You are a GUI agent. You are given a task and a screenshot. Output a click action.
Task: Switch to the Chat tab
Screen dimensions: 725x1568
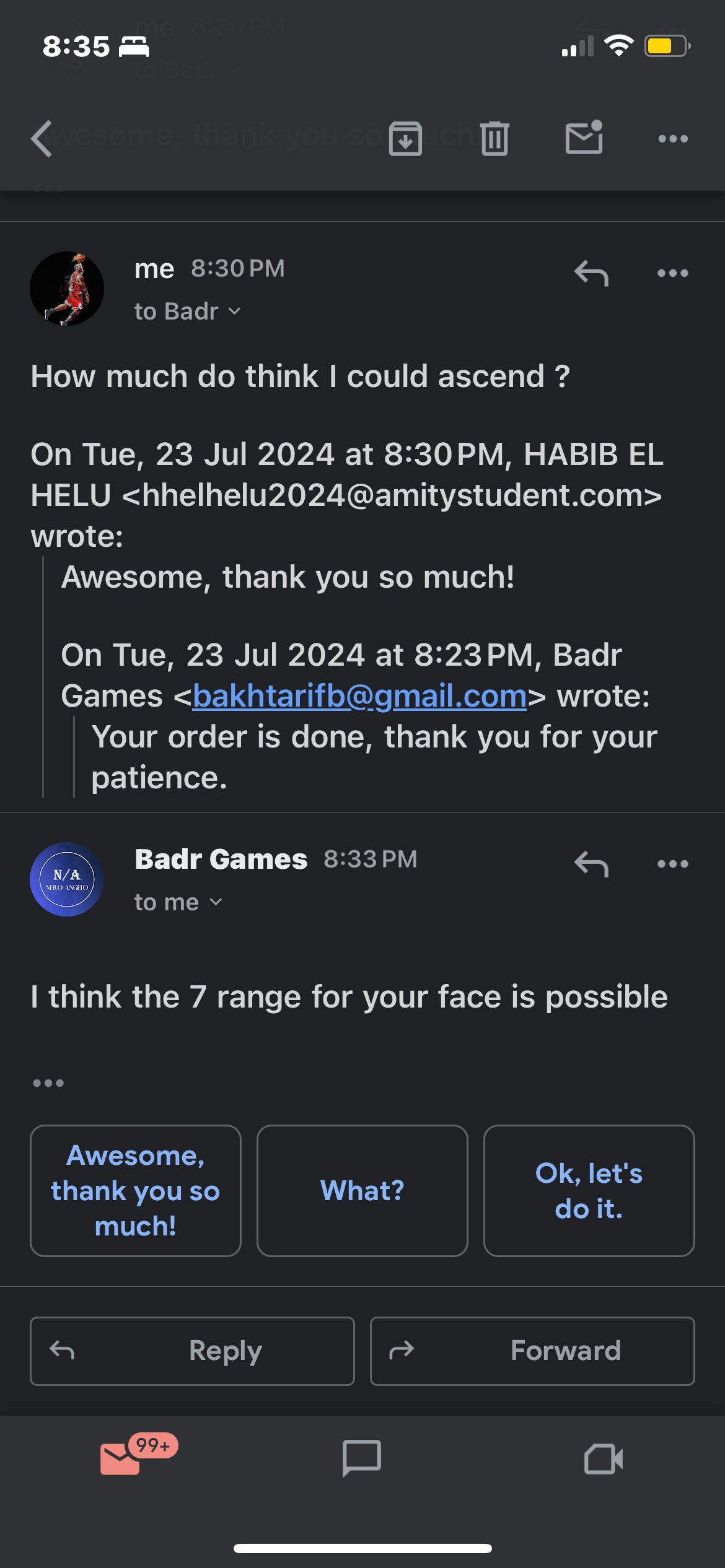point(362,1458)
